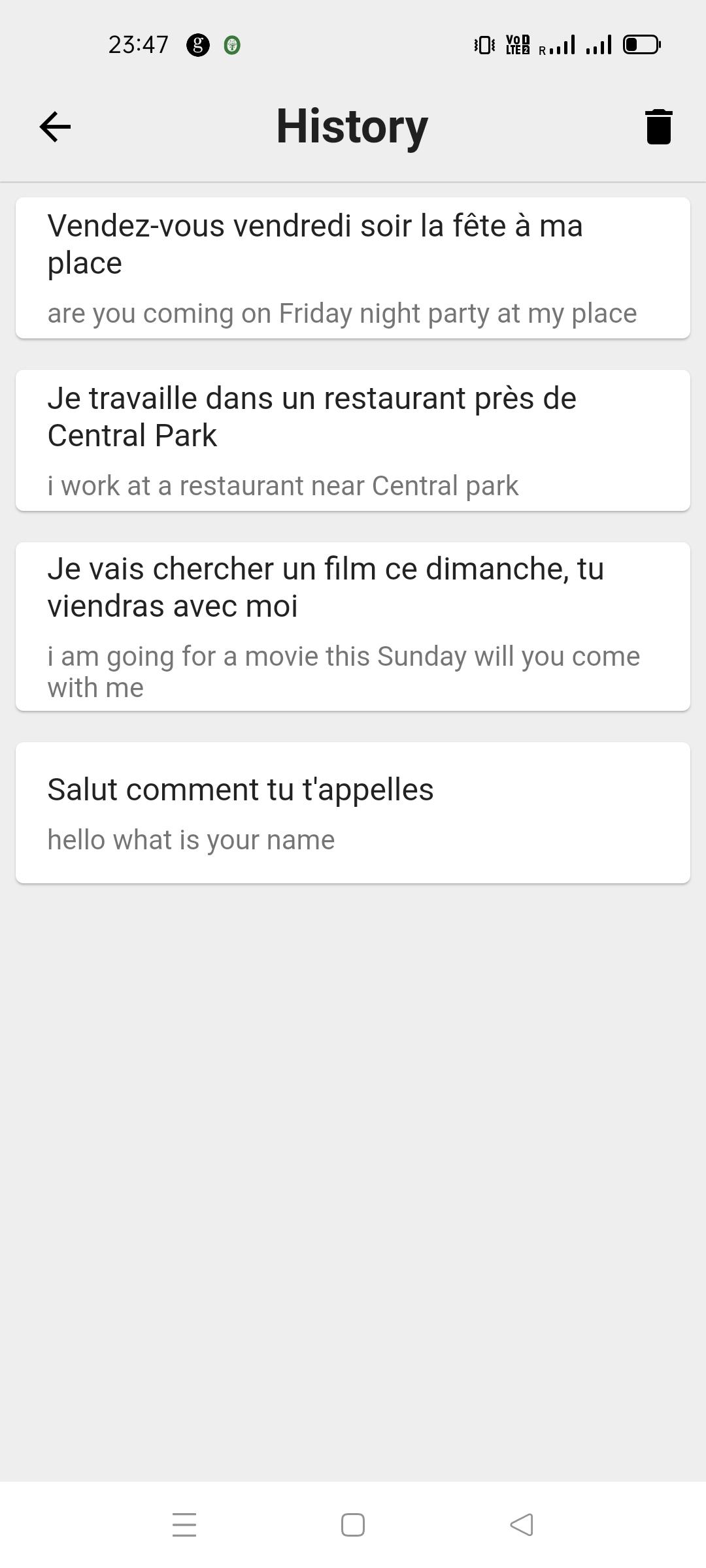706x1568 pixels.
Task: Open the 'Salut comment tu t'appelles' entry
Action: pyautogui.click(x=353, y=813)
